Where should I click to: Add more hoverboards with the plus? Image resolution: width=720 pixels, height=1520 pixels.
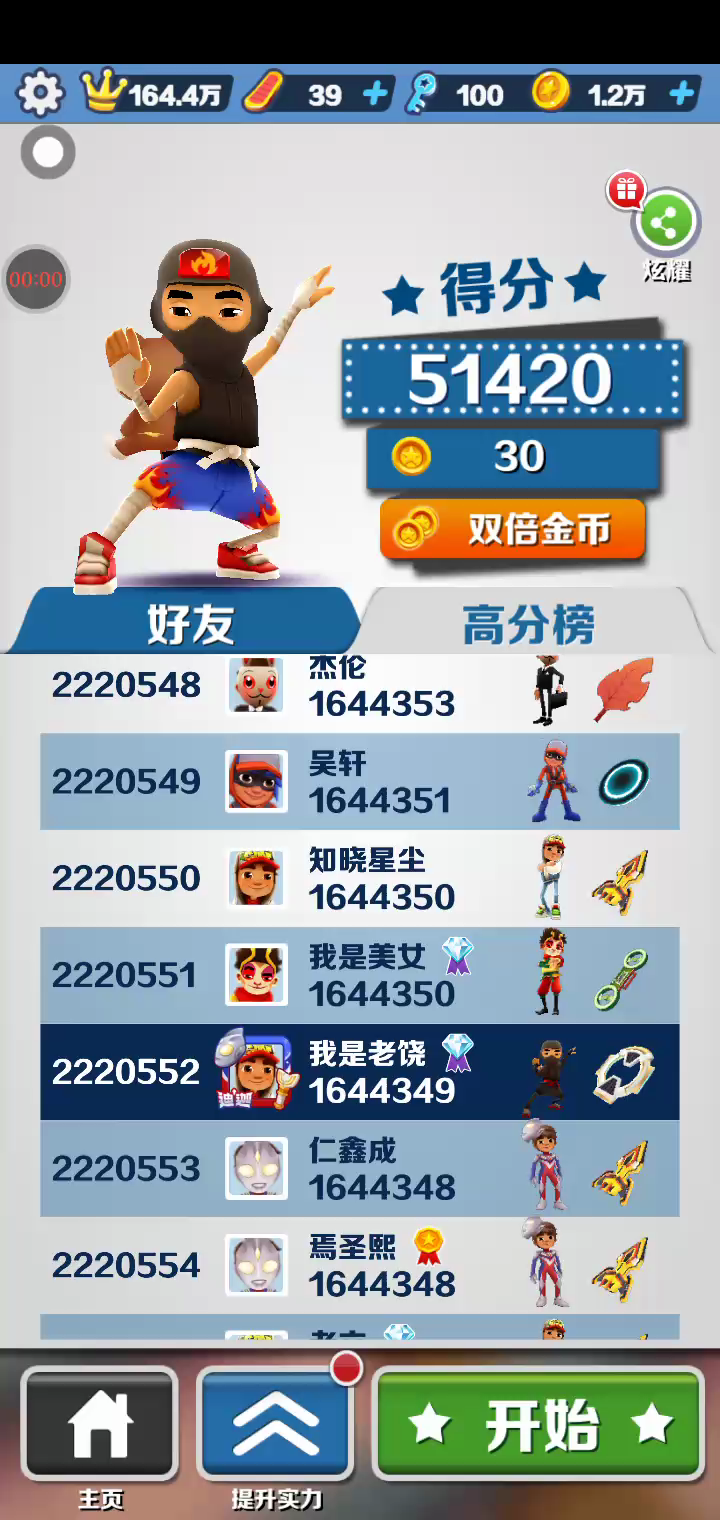pos(375,94)
